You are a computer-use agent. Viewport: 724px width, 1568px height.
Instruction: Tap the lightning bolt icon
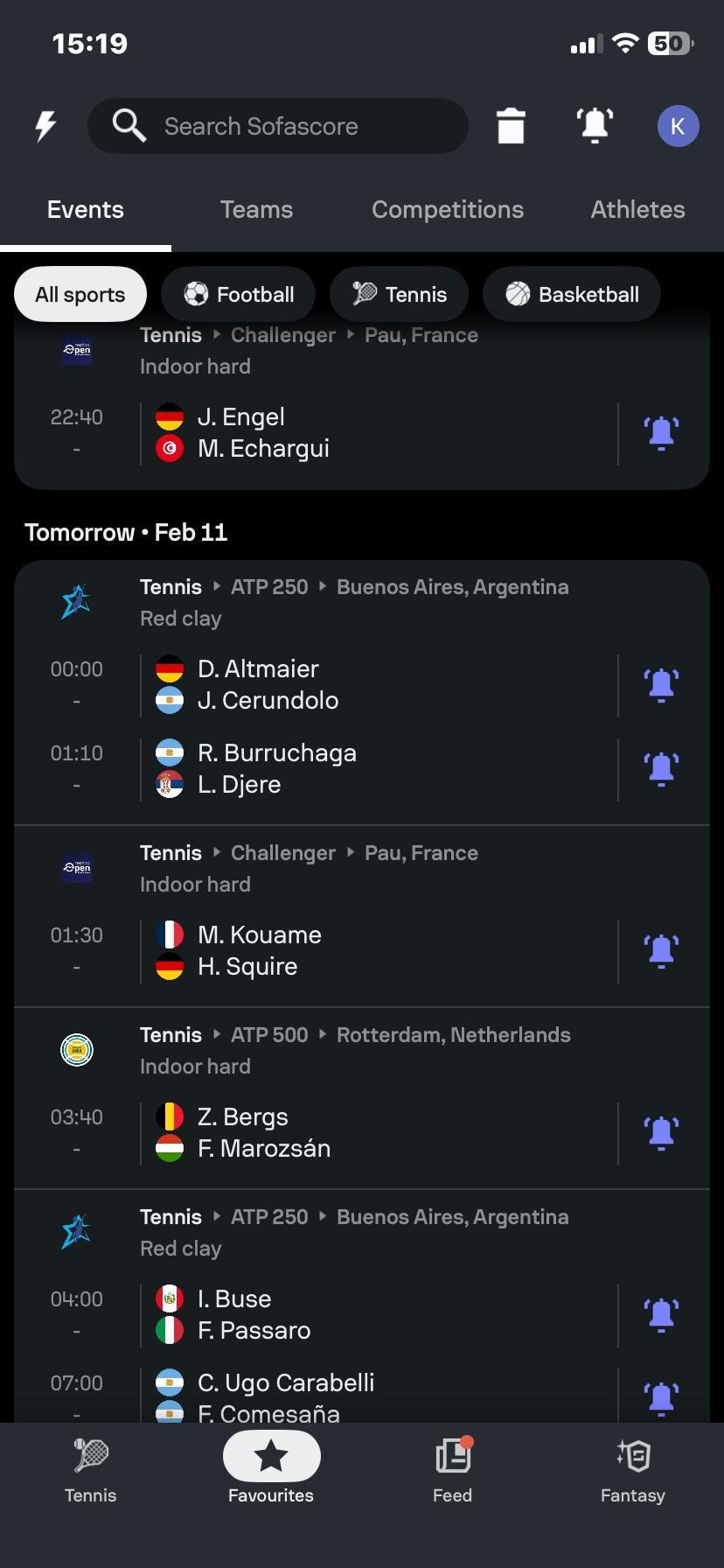(45, 126)
